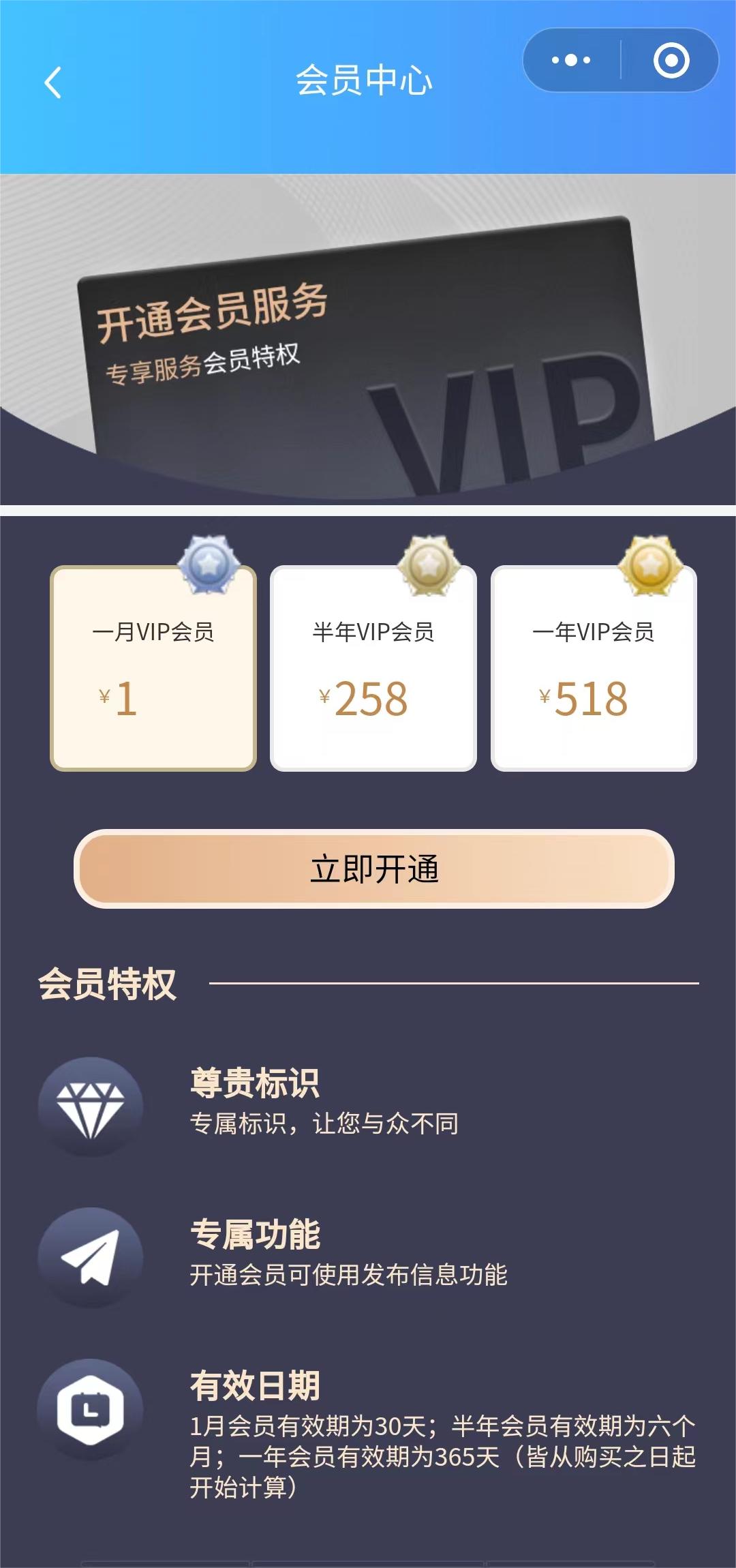This screenshot has width=736, height=1568.
Task: Choose the 半年VIP会员 ¥258 plan
Action: 373,669
